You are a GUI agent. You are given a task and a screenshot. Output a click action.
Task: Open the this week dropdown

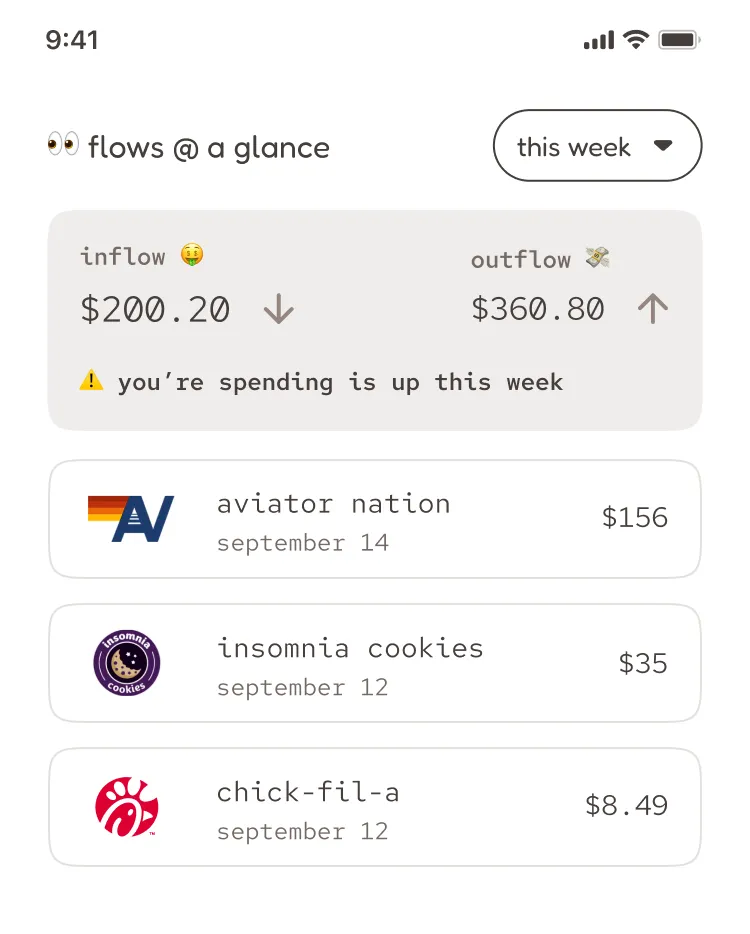[597, 146]
